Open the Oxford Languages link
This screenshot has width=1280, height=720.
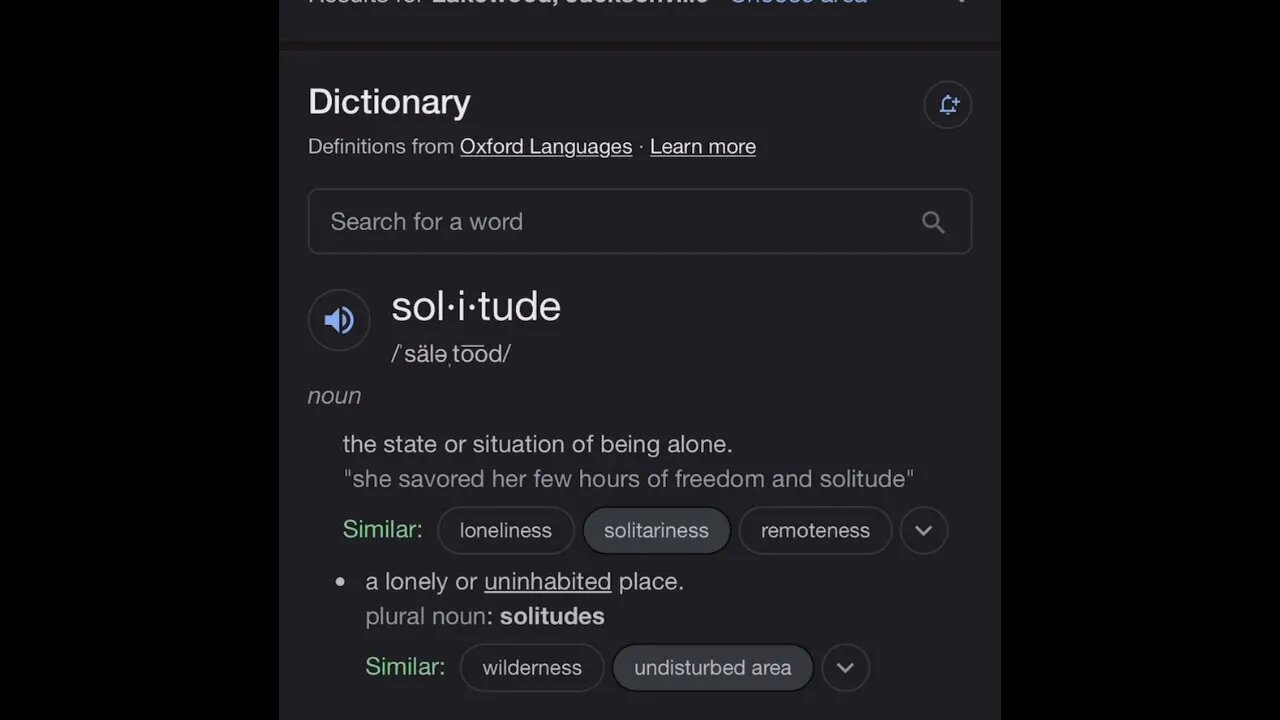(546, 147)
